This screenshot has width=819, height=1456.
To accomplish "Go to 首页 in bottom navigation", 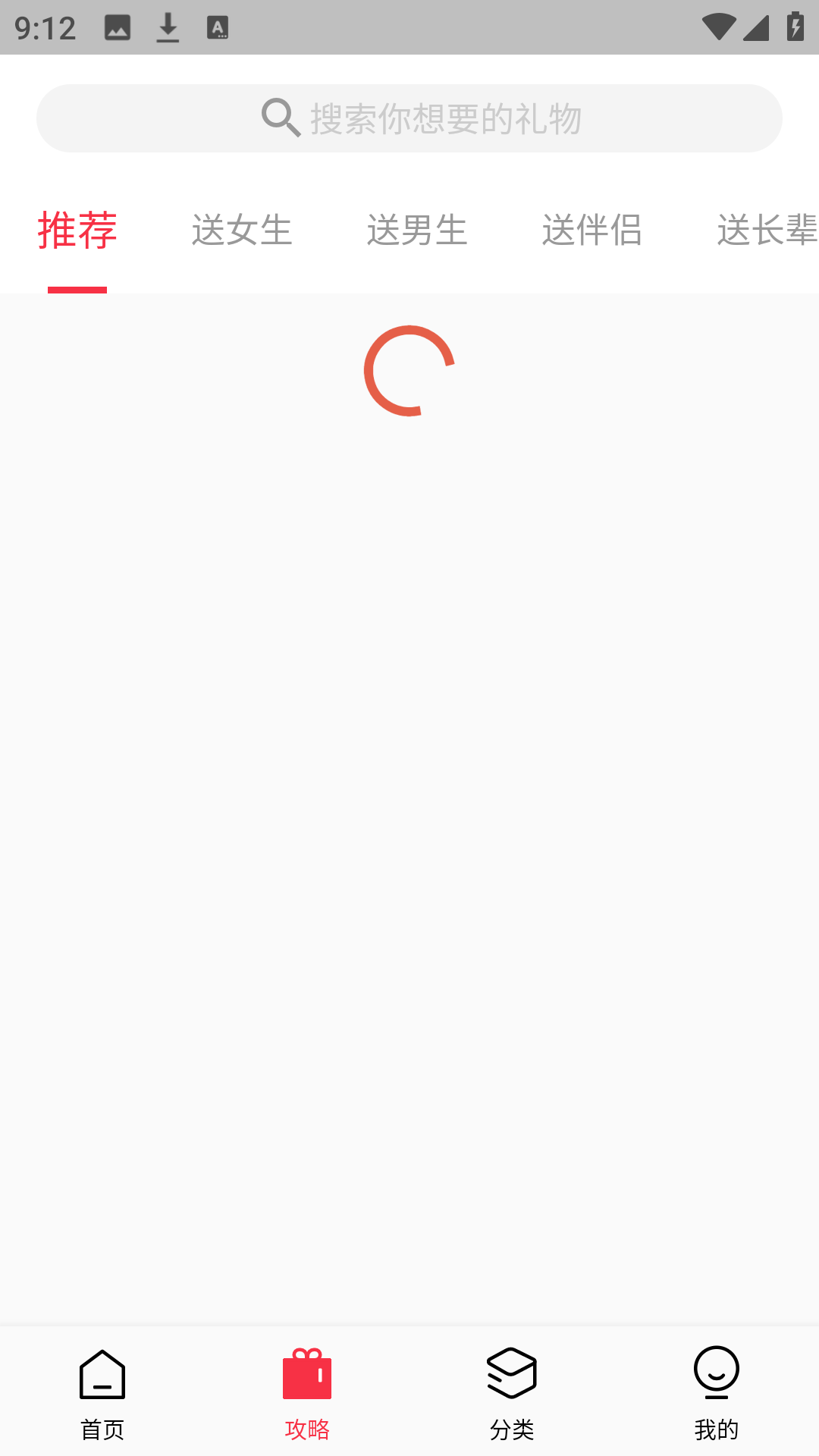I will click(x=102, y=1394).
